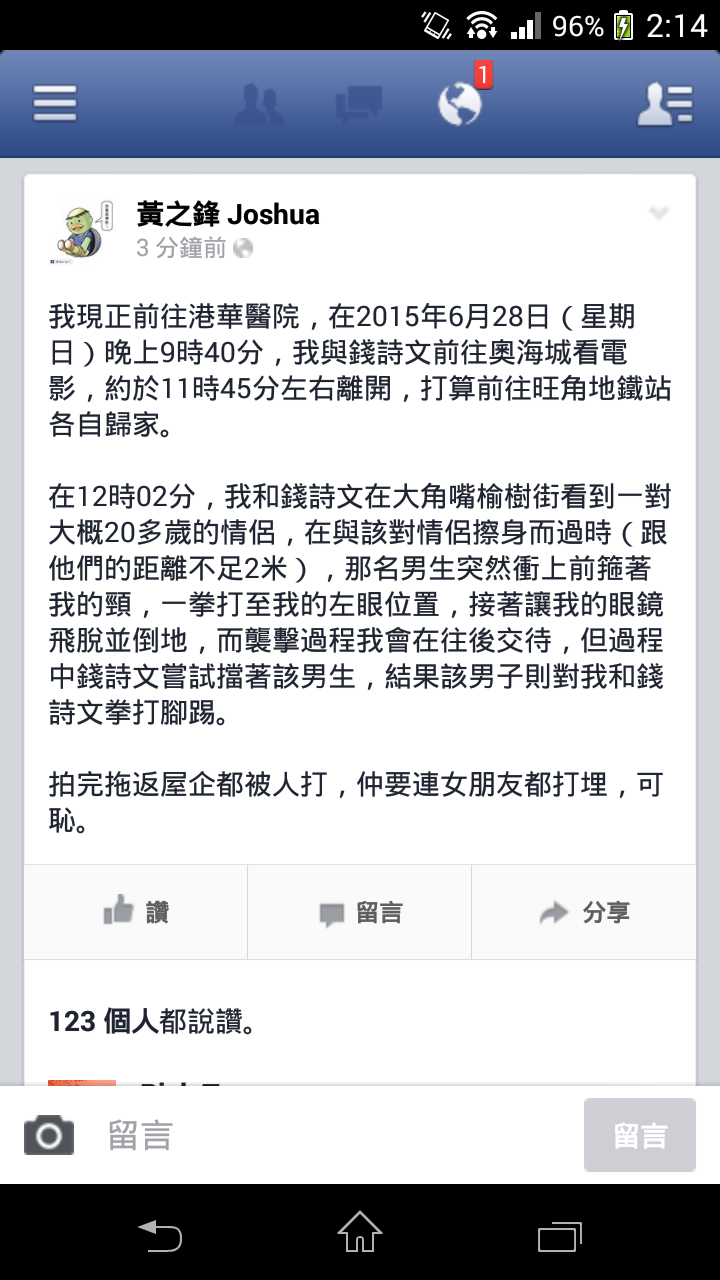The image size is (720, 1280).
Task: Like this post with 讚
Action: [136, 912]
